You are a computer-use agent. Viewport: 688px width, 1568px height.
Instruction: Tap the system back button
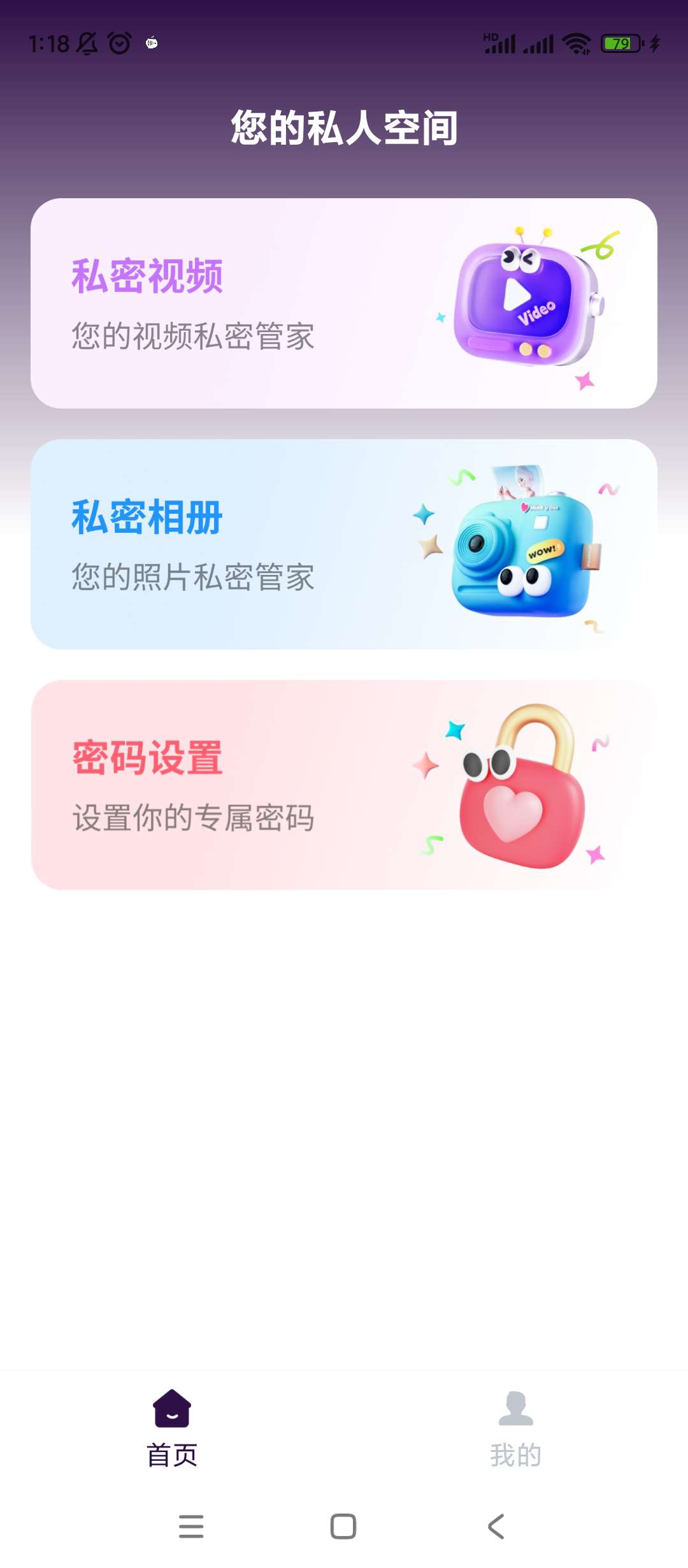tap(496, 1527)
